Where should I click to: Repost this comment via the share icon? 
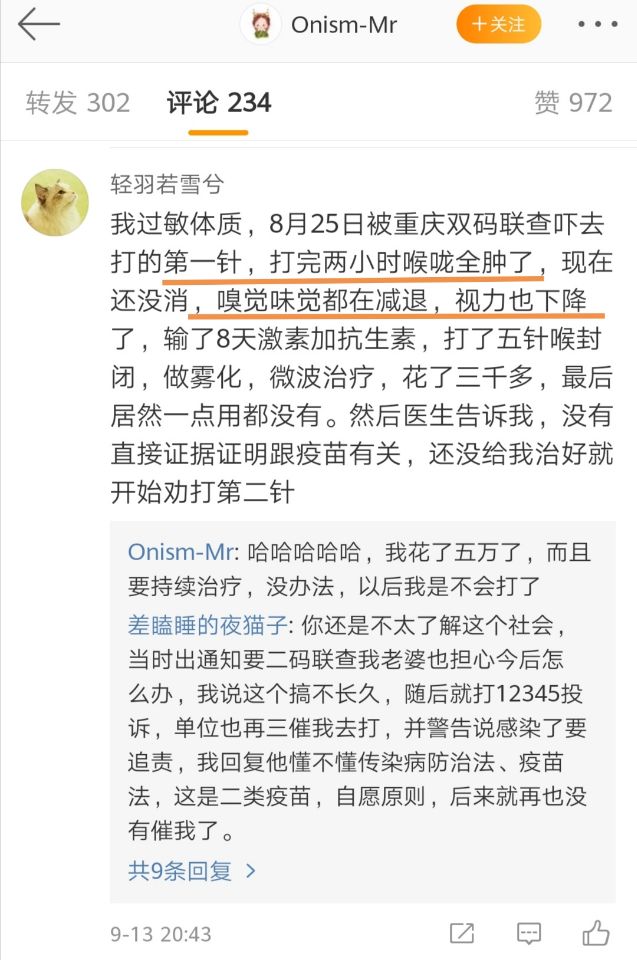(462, 934)
